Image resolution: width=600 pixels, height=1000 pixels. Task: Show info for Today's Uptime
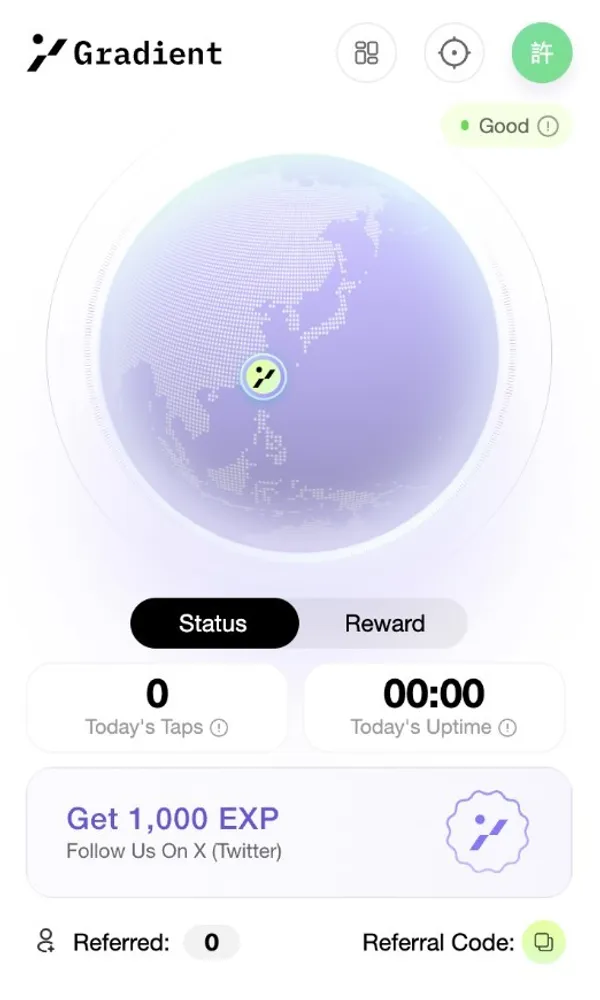pyautogui.click(x=508, y=728)
